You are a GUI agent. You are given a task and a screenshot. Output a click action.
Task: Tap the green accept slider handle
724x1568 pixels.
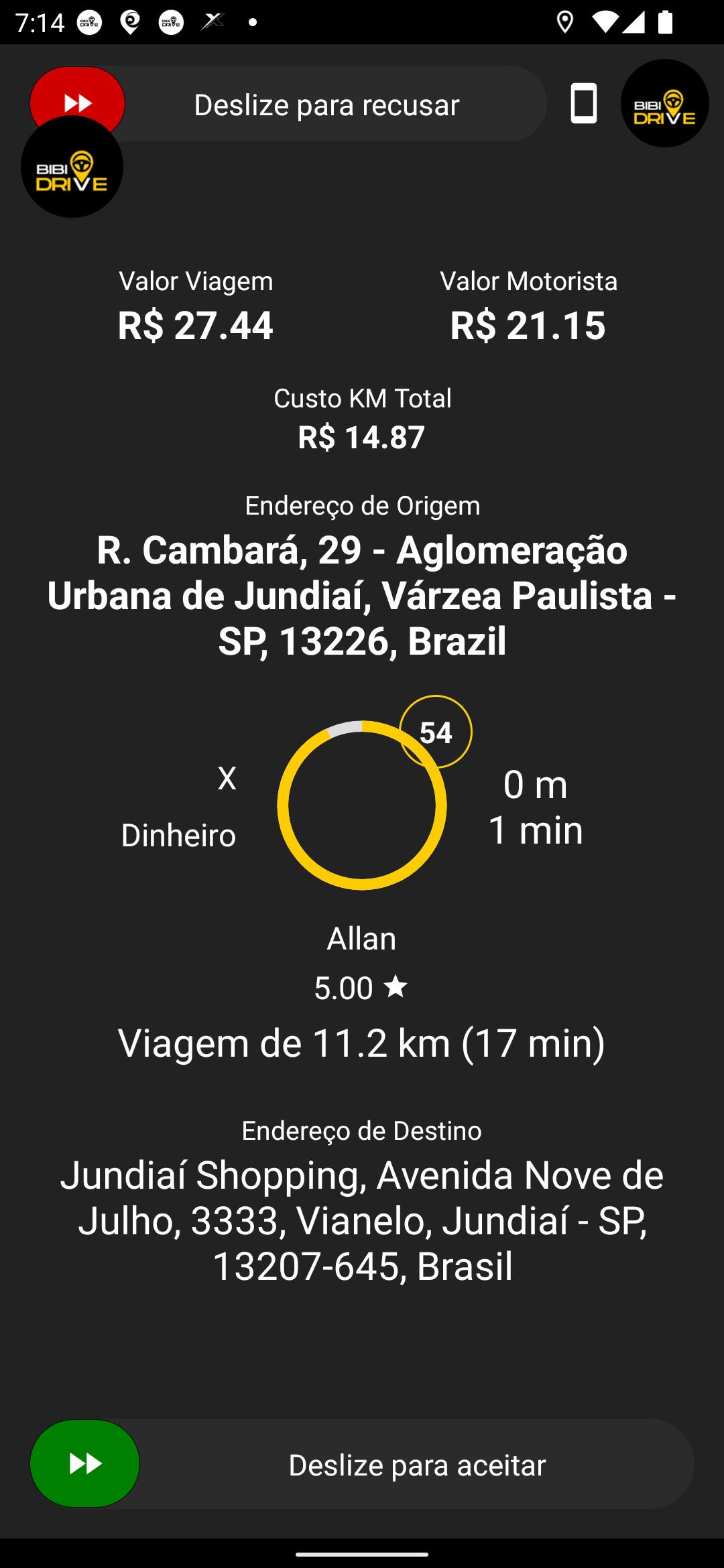(85, 1463)
